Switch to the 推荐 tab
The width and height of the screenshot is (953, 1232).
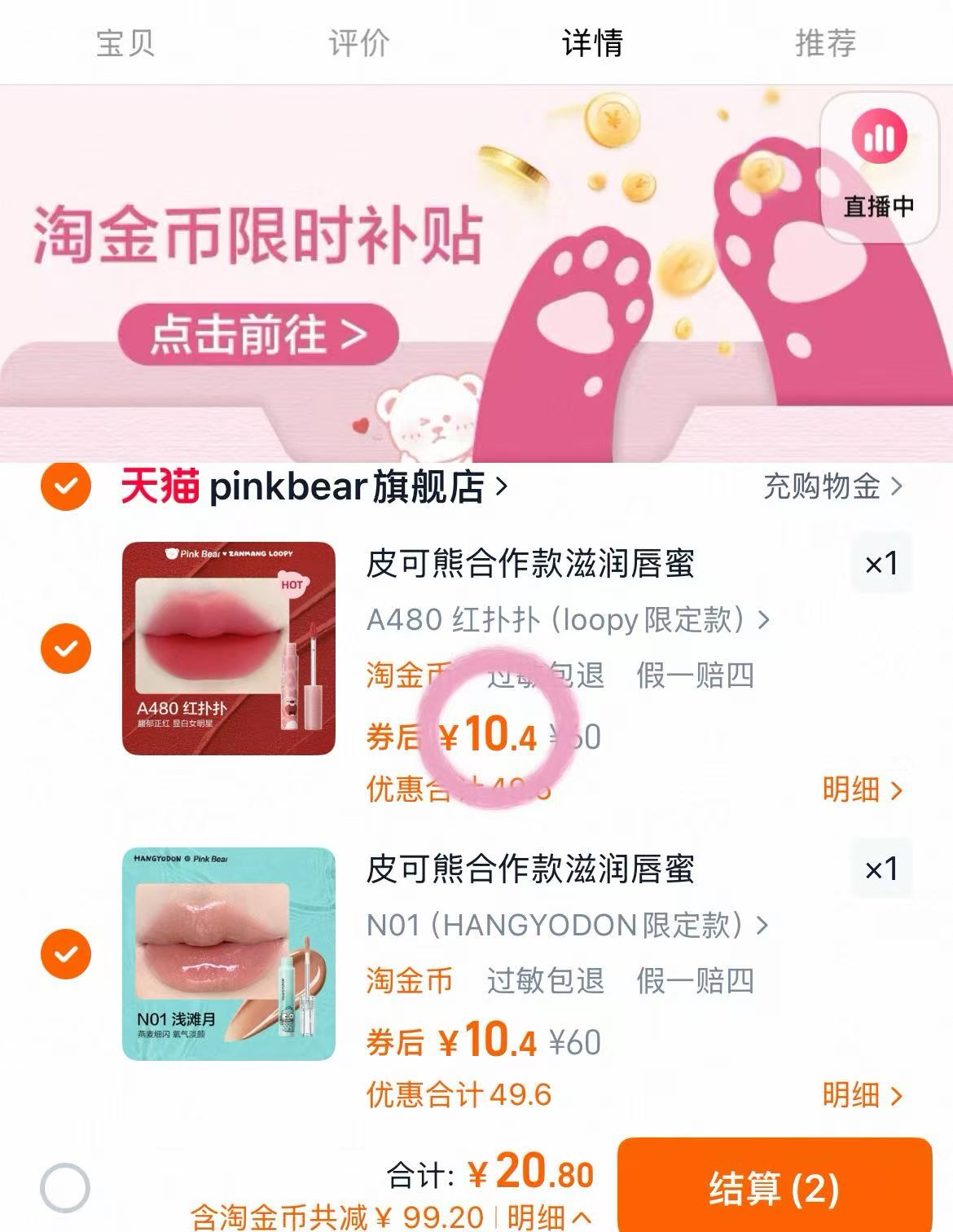pyautogui.click(x=825, y=45)
